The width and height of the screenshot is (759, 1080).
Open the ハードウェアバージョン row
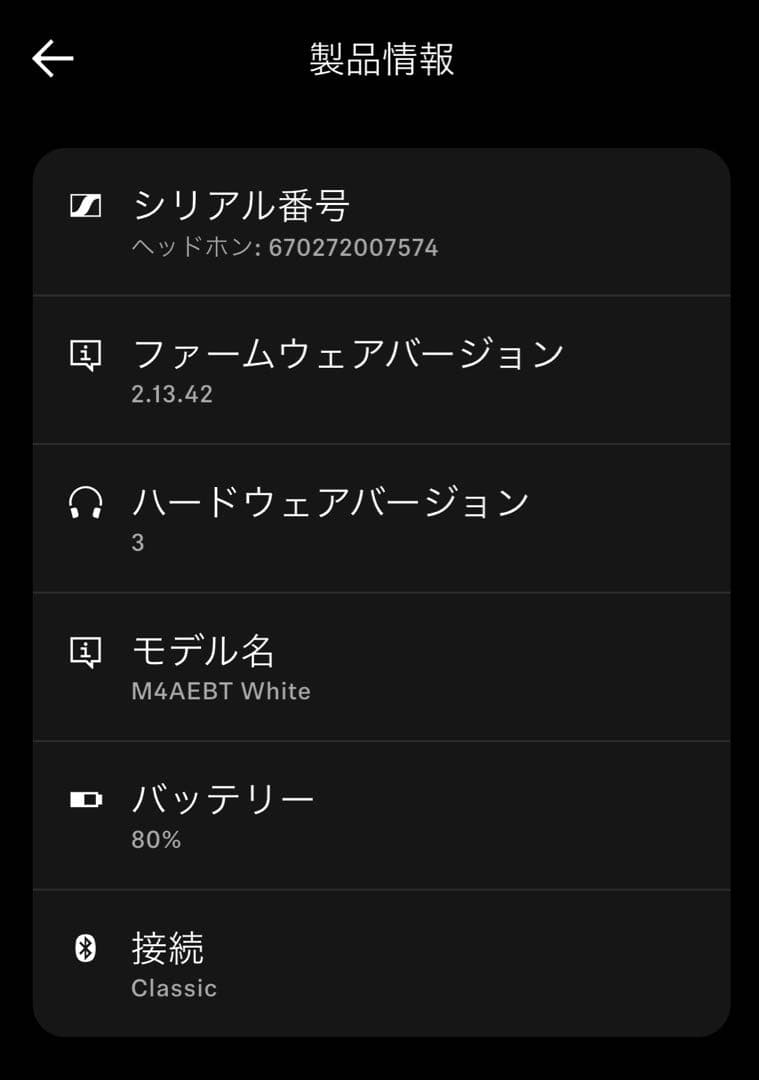coord(380,518)
